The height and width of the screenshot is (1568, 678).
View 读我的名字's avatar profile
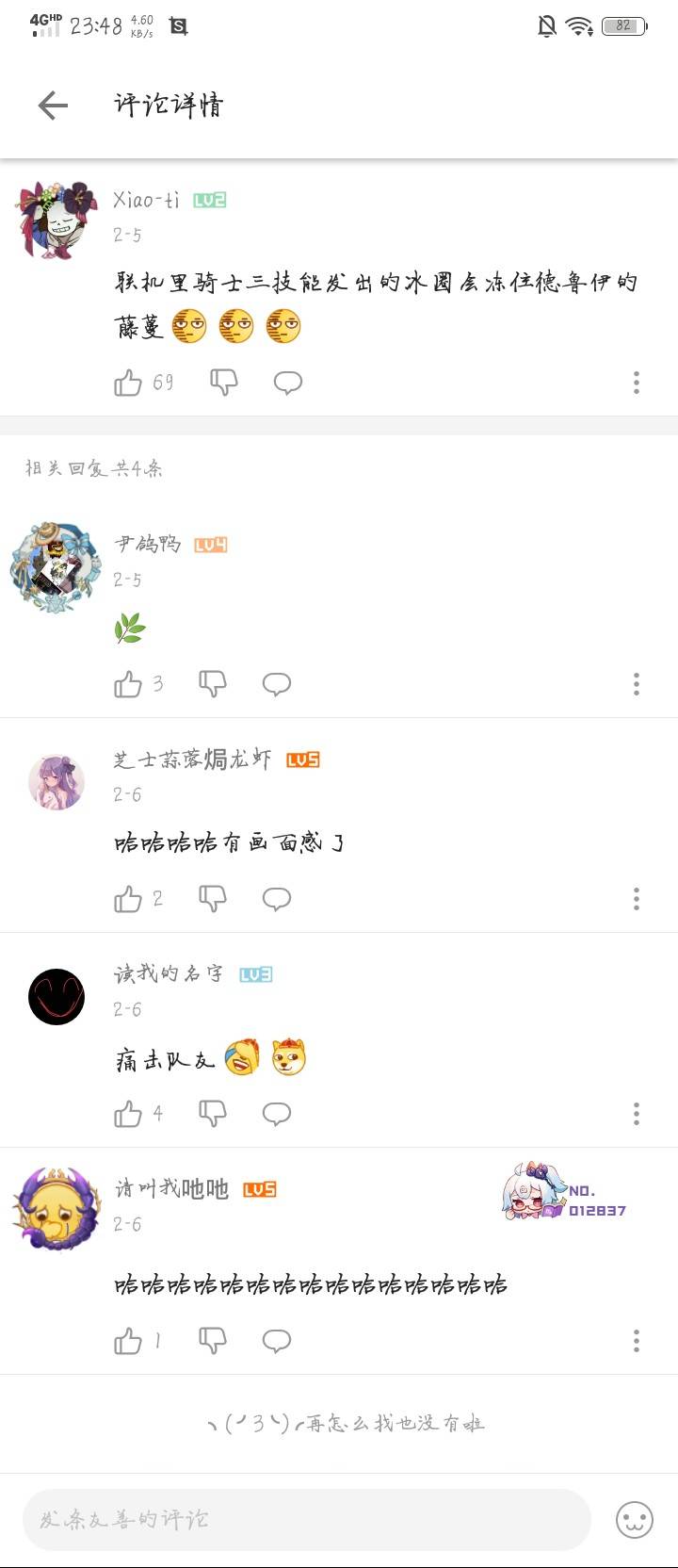click(x=56, y=997)
